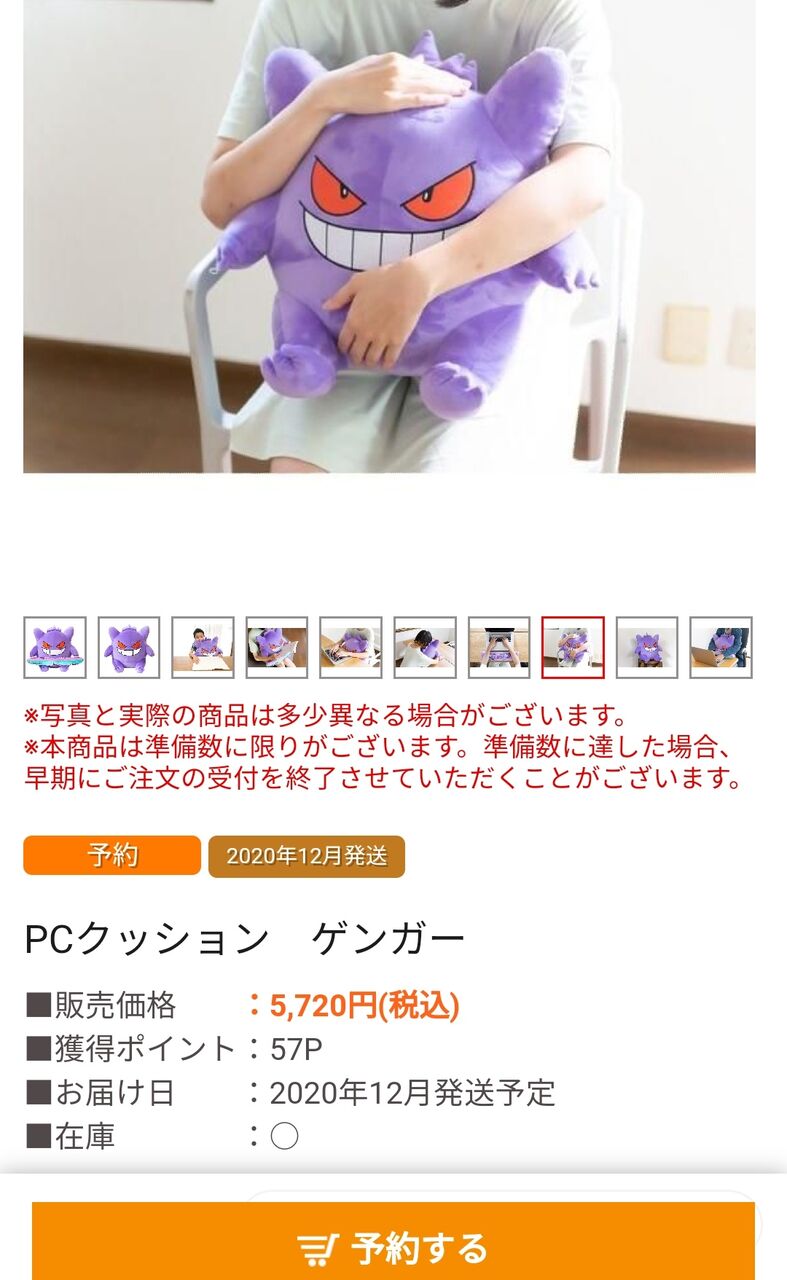
Task: Click the cart icon inside 予約する button
Action: [x=320, y=1247]
